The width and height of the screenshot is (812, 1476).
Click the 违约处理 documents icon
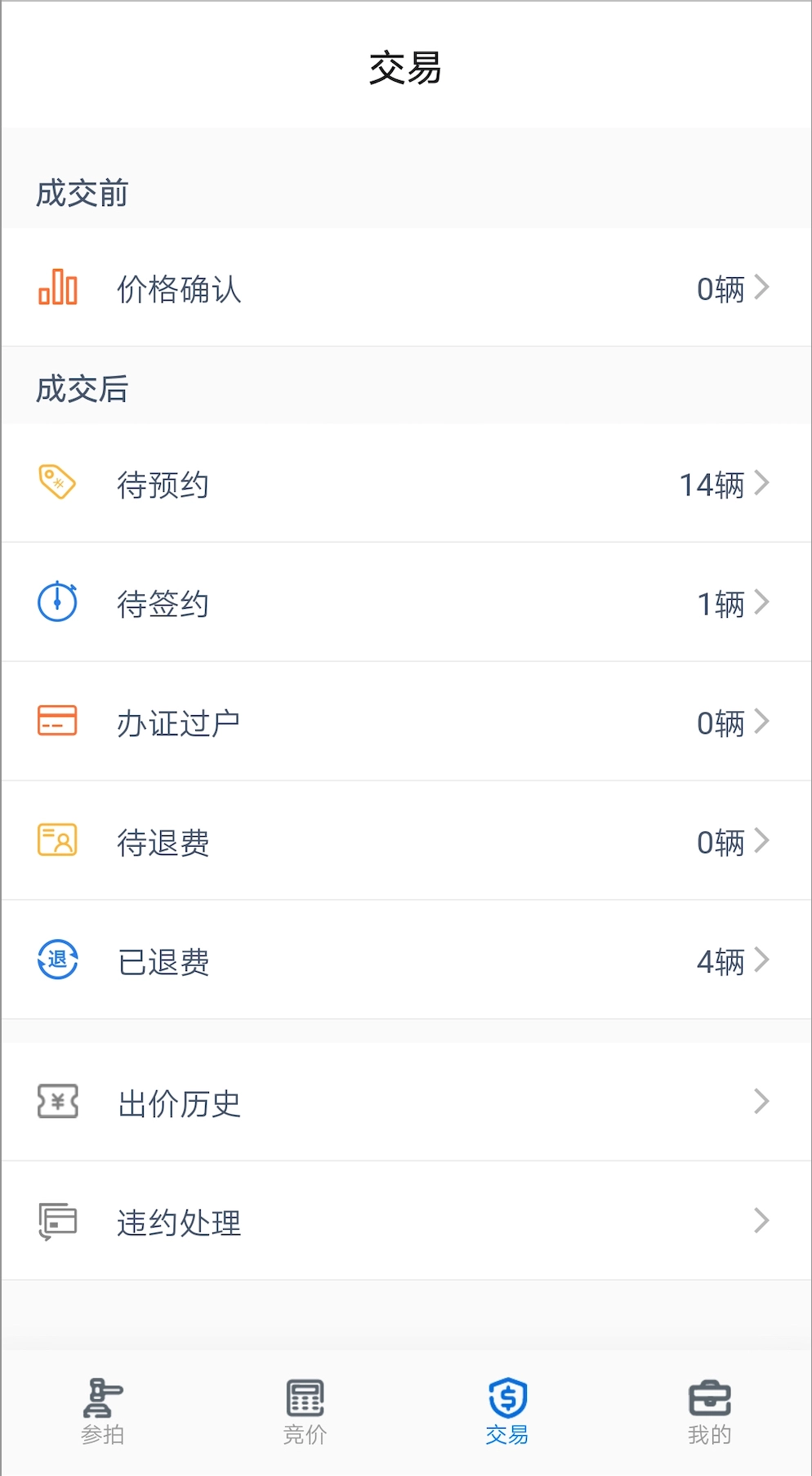point(56,1220)
